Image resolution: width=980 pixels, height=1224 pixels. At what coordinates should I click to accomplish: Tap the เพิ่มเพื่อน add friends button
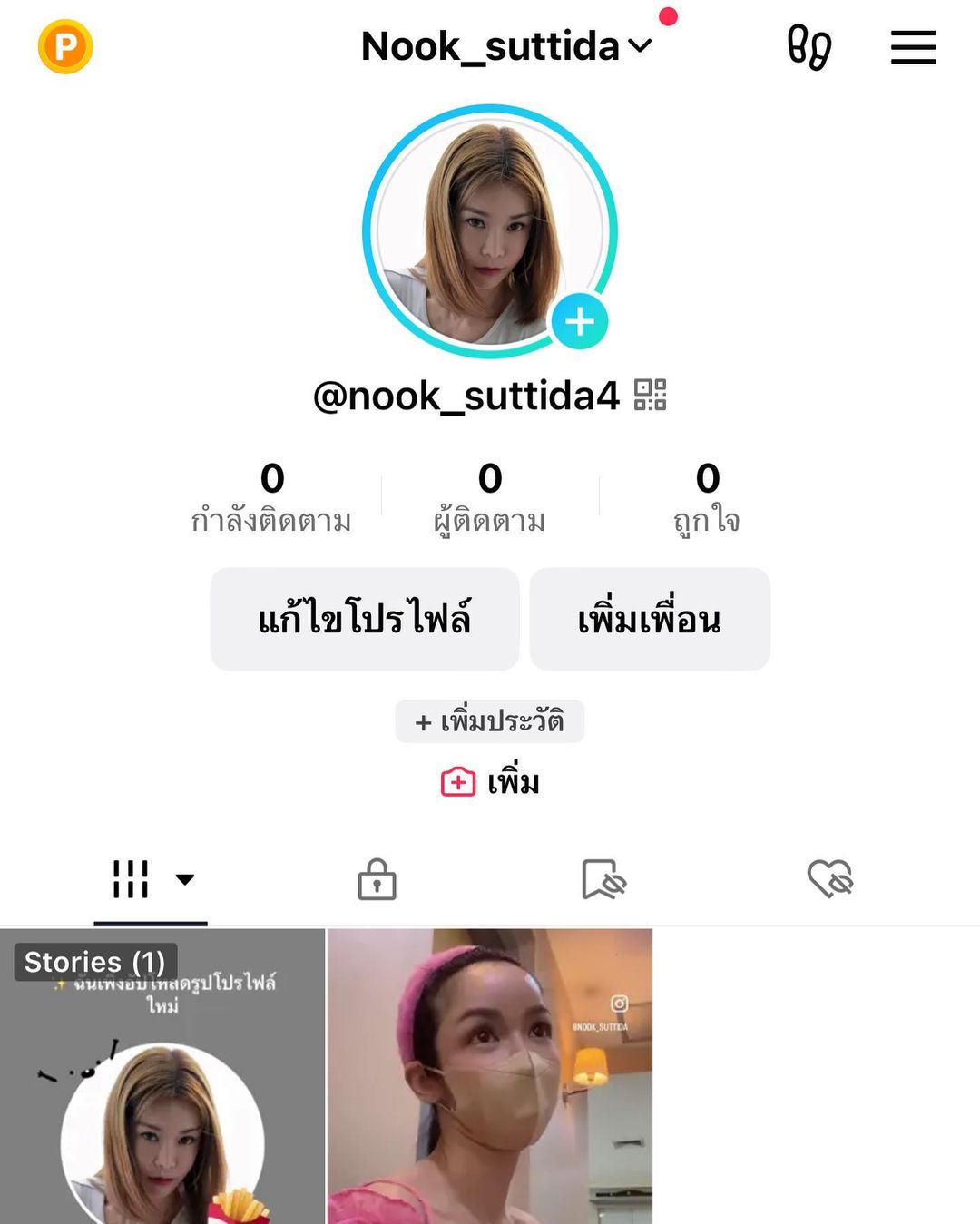point(650,619)
